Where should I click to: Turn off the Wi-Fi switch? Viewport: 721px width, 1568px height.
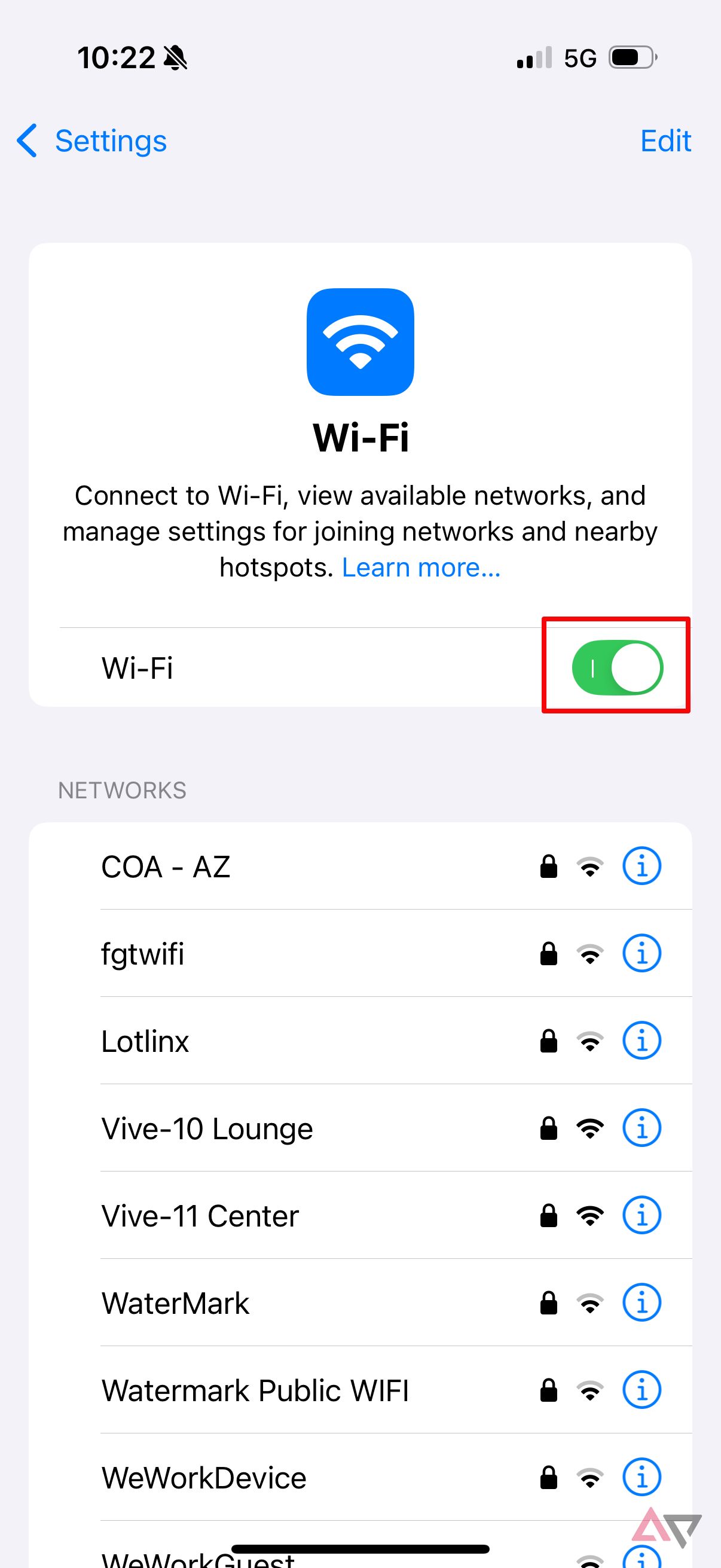click(x=617, y=668)
